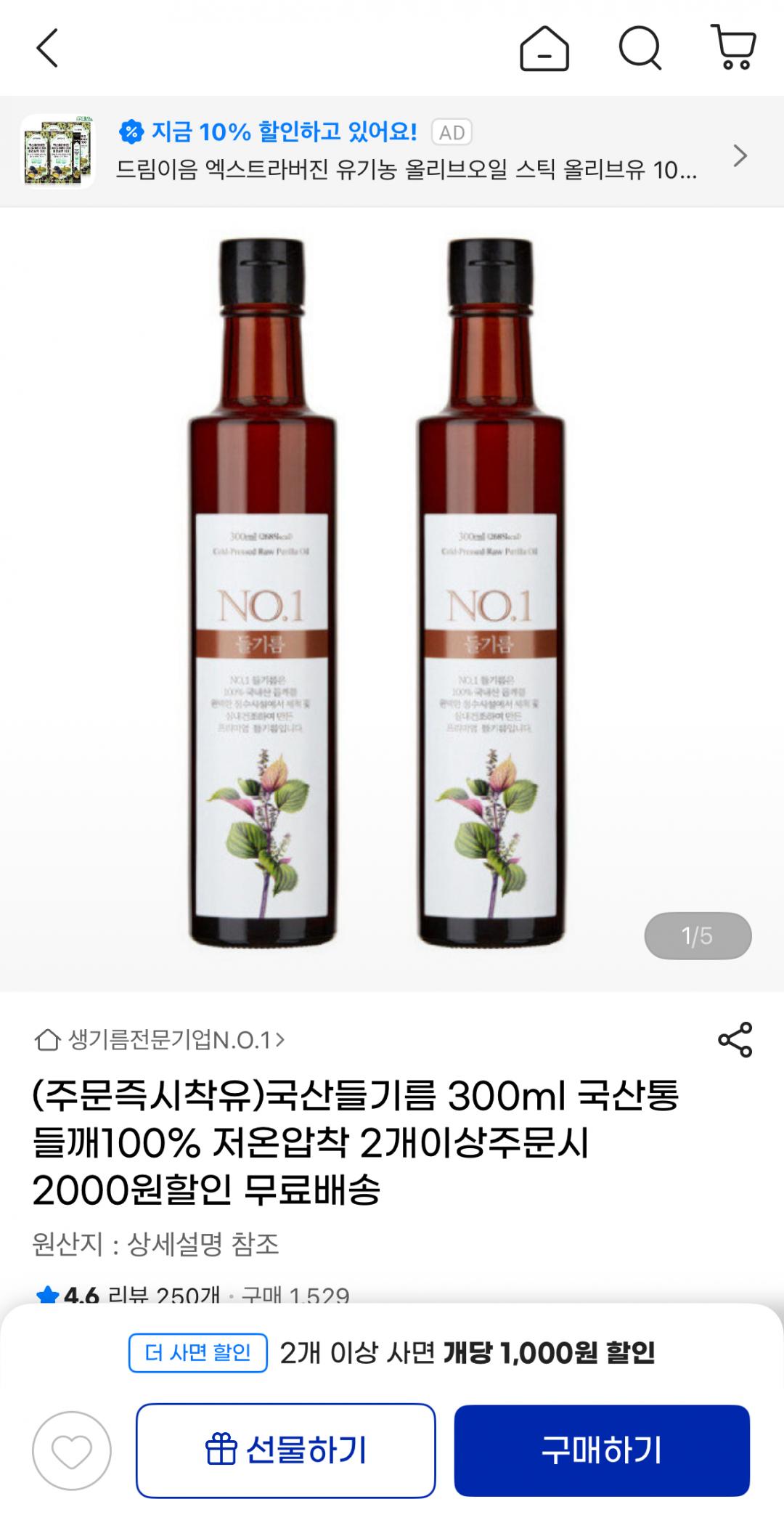Share this product
The height and width of the screenshot is (1528, 784).
[735, 1040]
